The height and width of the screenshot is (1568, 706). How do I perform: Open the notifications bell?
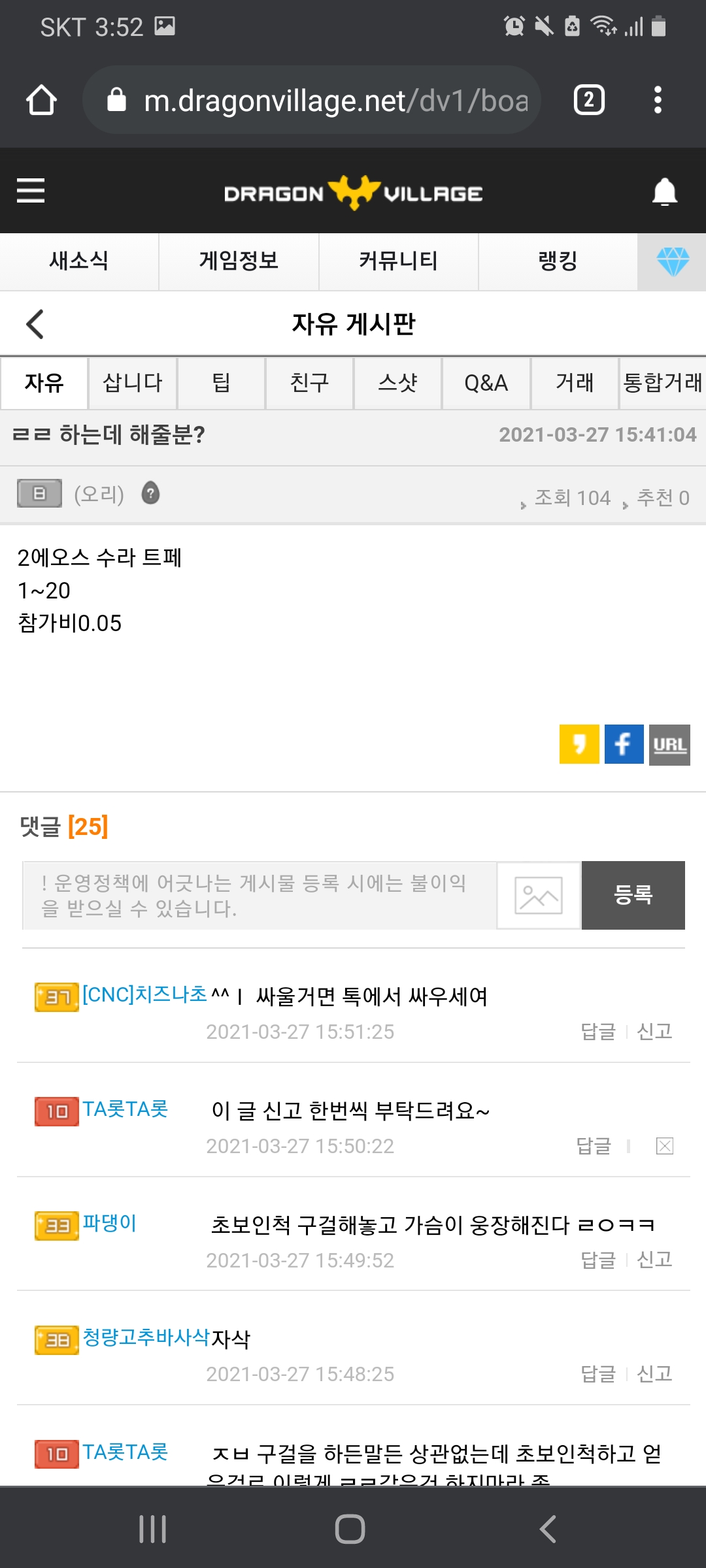tap(664, 191)
